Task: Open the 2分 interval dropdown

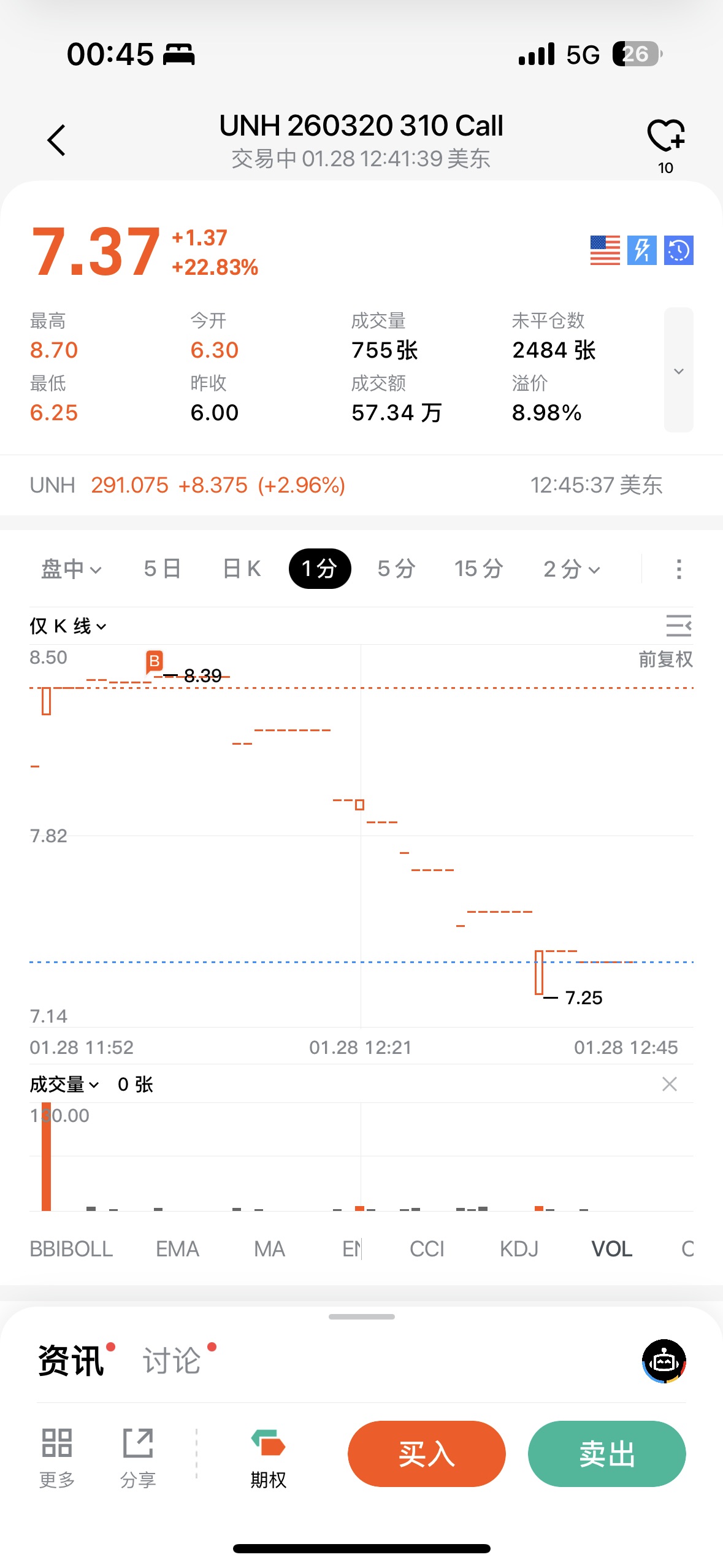Action: (571, 569)
